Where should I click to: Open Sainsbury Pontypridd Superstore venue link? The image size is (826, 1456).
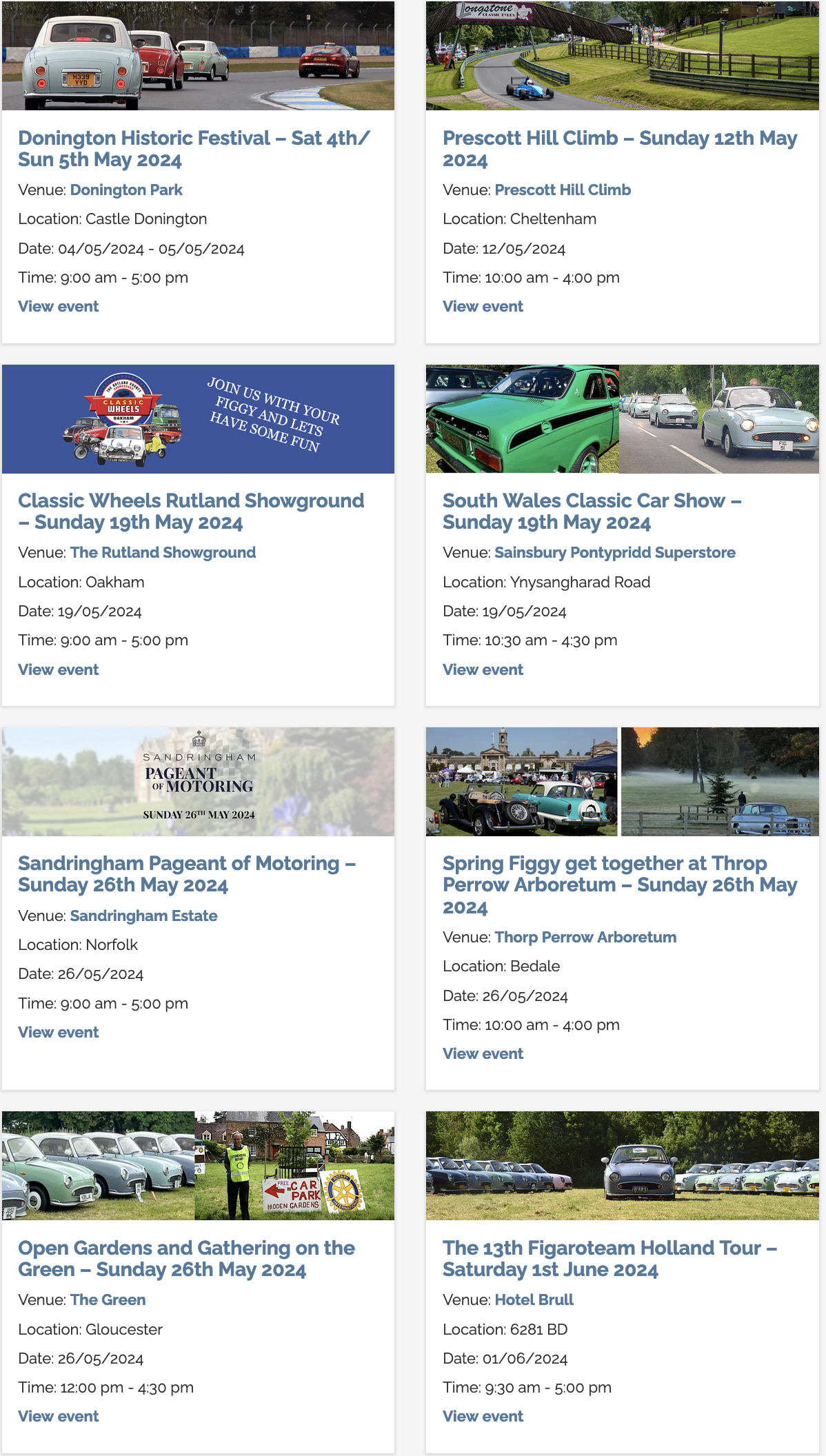614,553
